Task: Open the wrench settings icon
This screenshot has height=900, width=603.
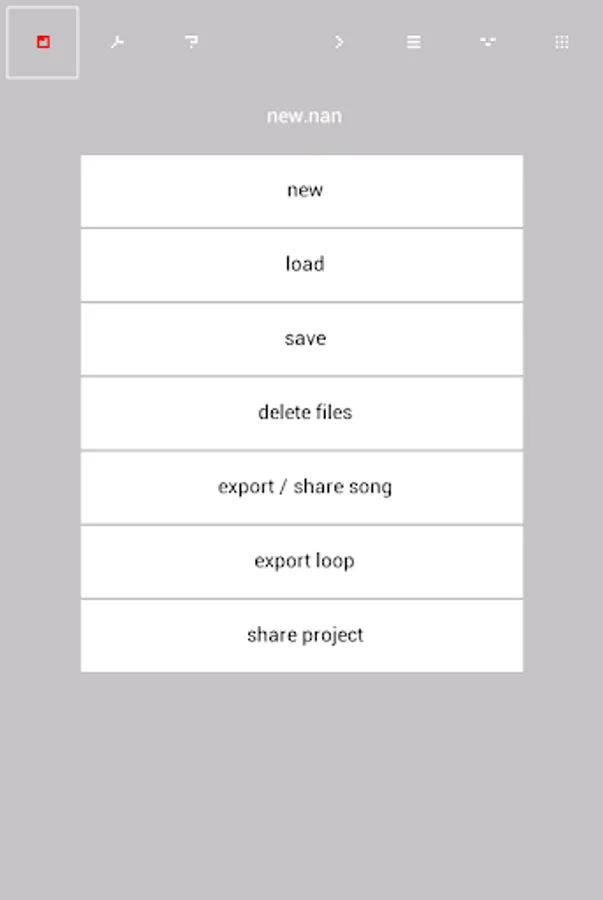Action: tap(117, 42)
